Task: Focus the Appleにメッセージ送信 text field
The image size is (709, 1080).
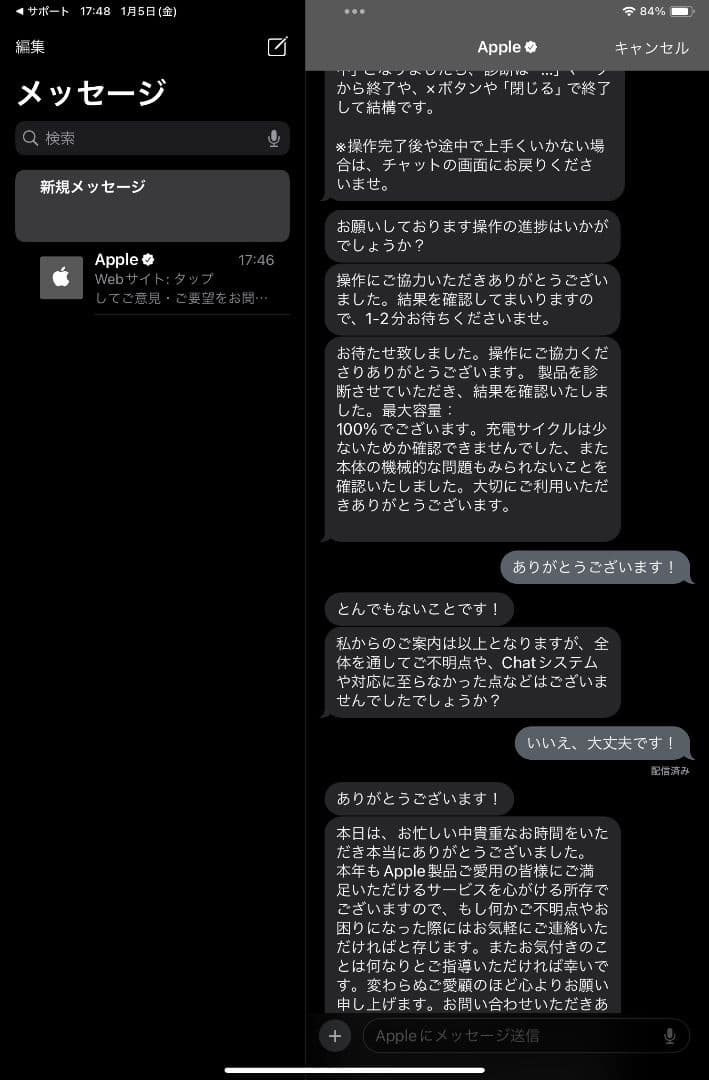Action: [x=510, y=1035]
